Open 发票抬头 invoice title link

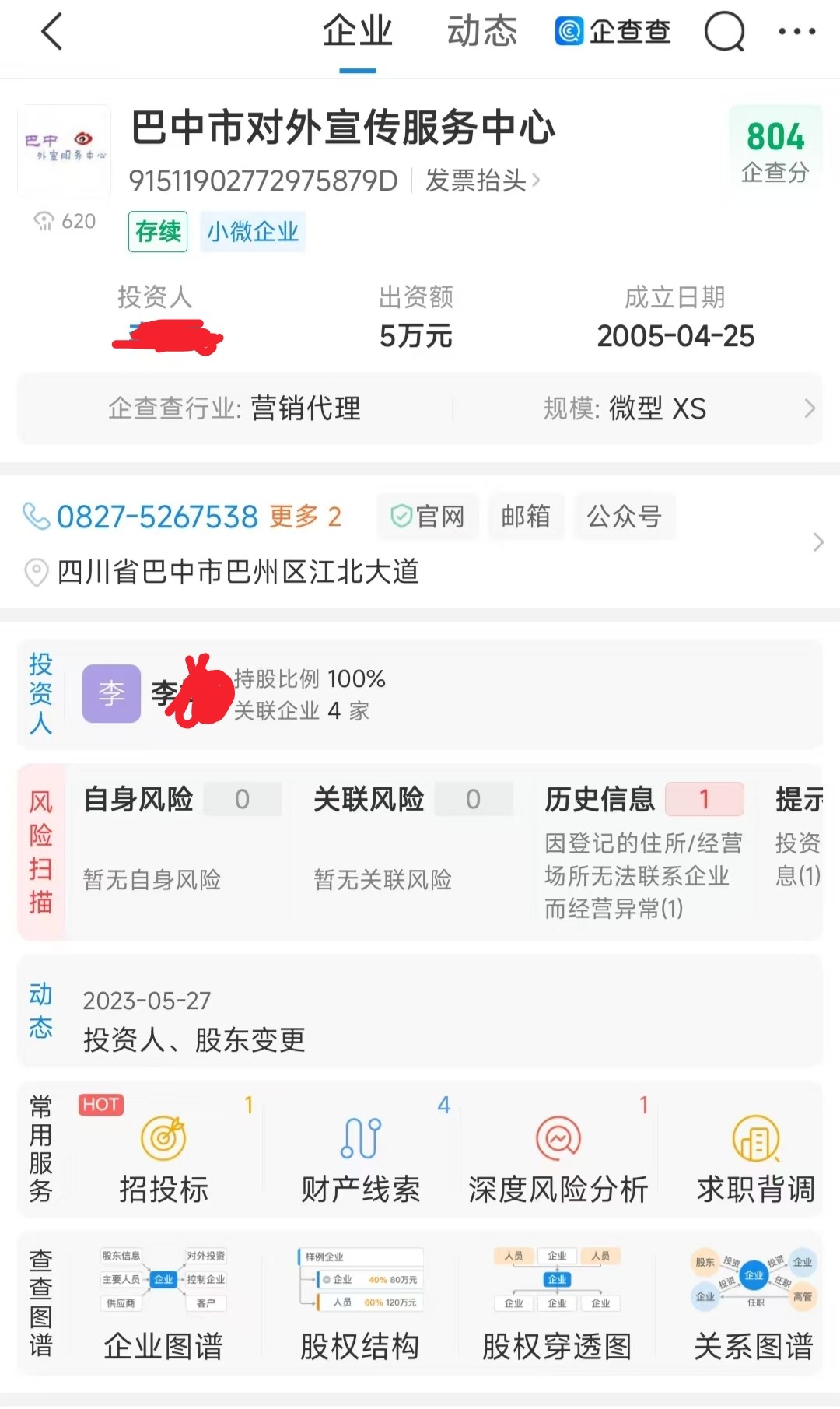pos(482,181)
